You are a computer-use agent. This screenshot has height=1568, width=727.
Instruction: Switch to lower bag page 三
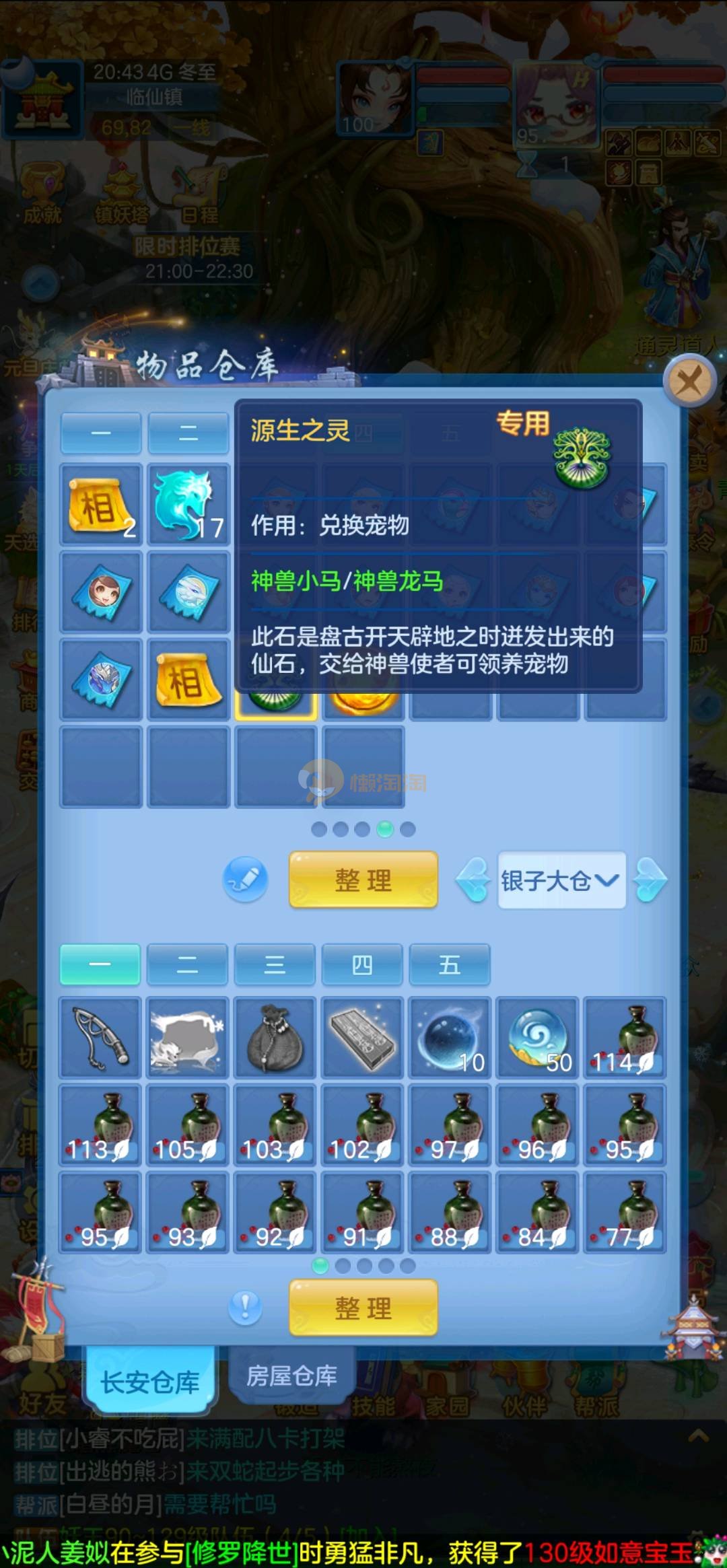click(x=275, y=964)
